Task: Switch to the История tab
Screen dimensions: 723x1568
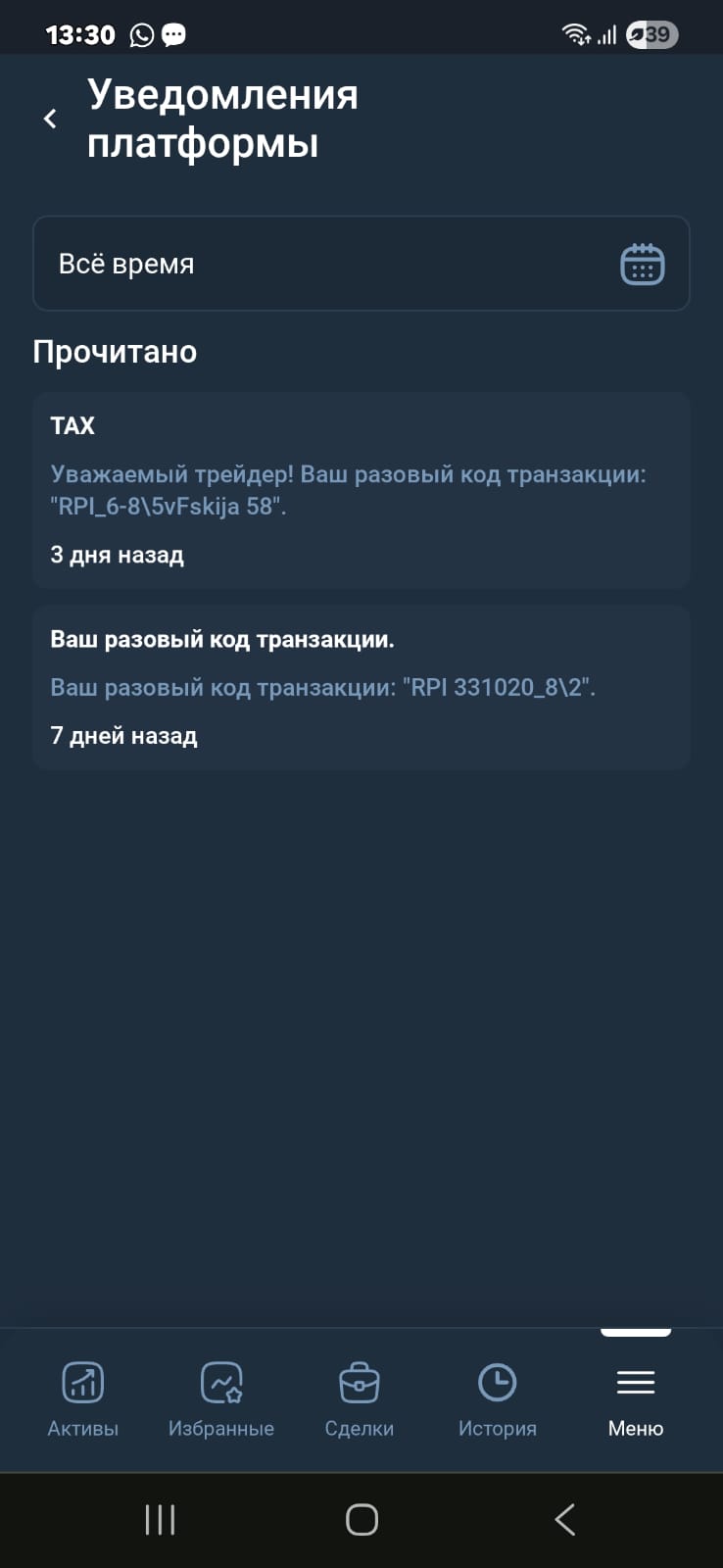Action: pos(498,1398)
